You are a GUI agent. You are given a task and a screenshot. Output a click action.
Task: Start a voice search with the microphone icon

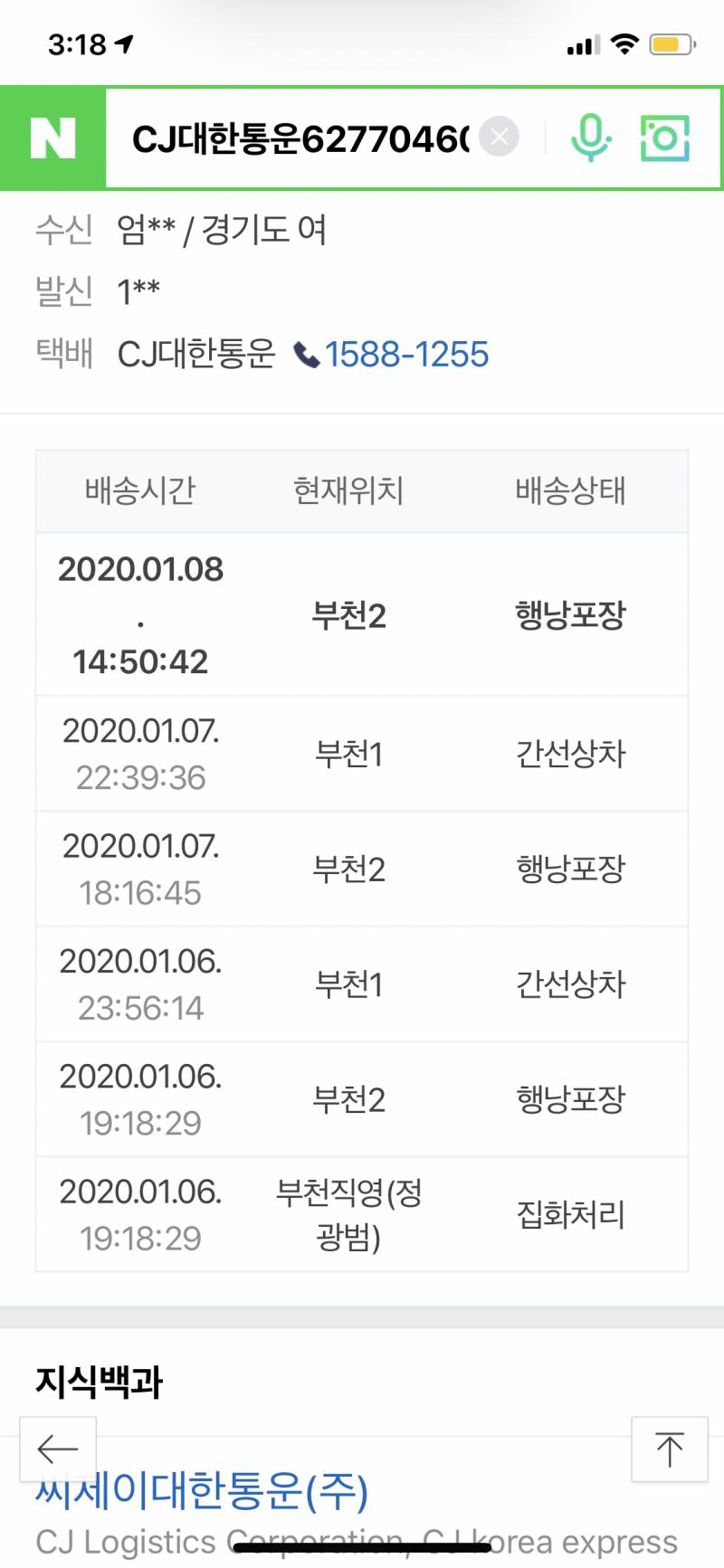click(591, 138)
